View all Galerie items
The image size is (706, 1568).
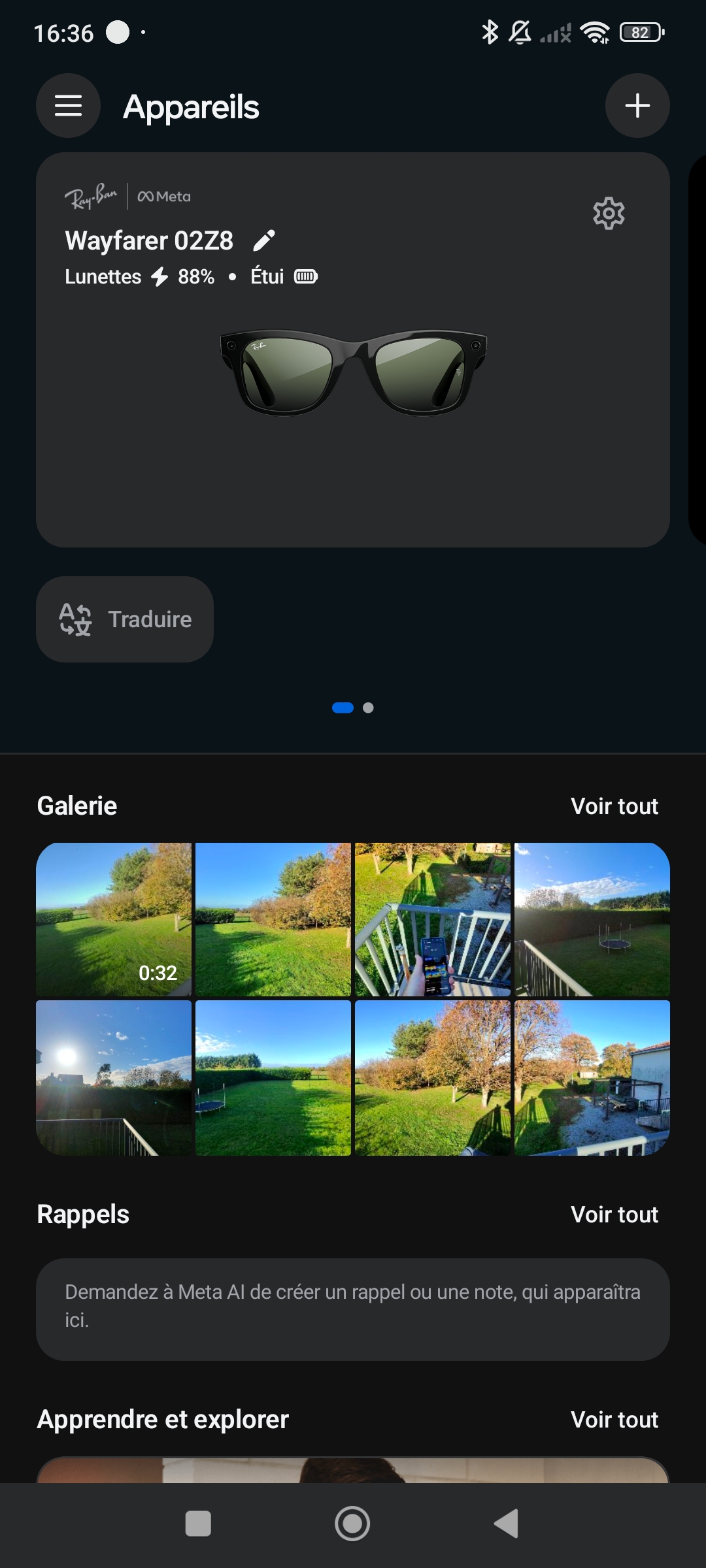[x=614, y=806]
